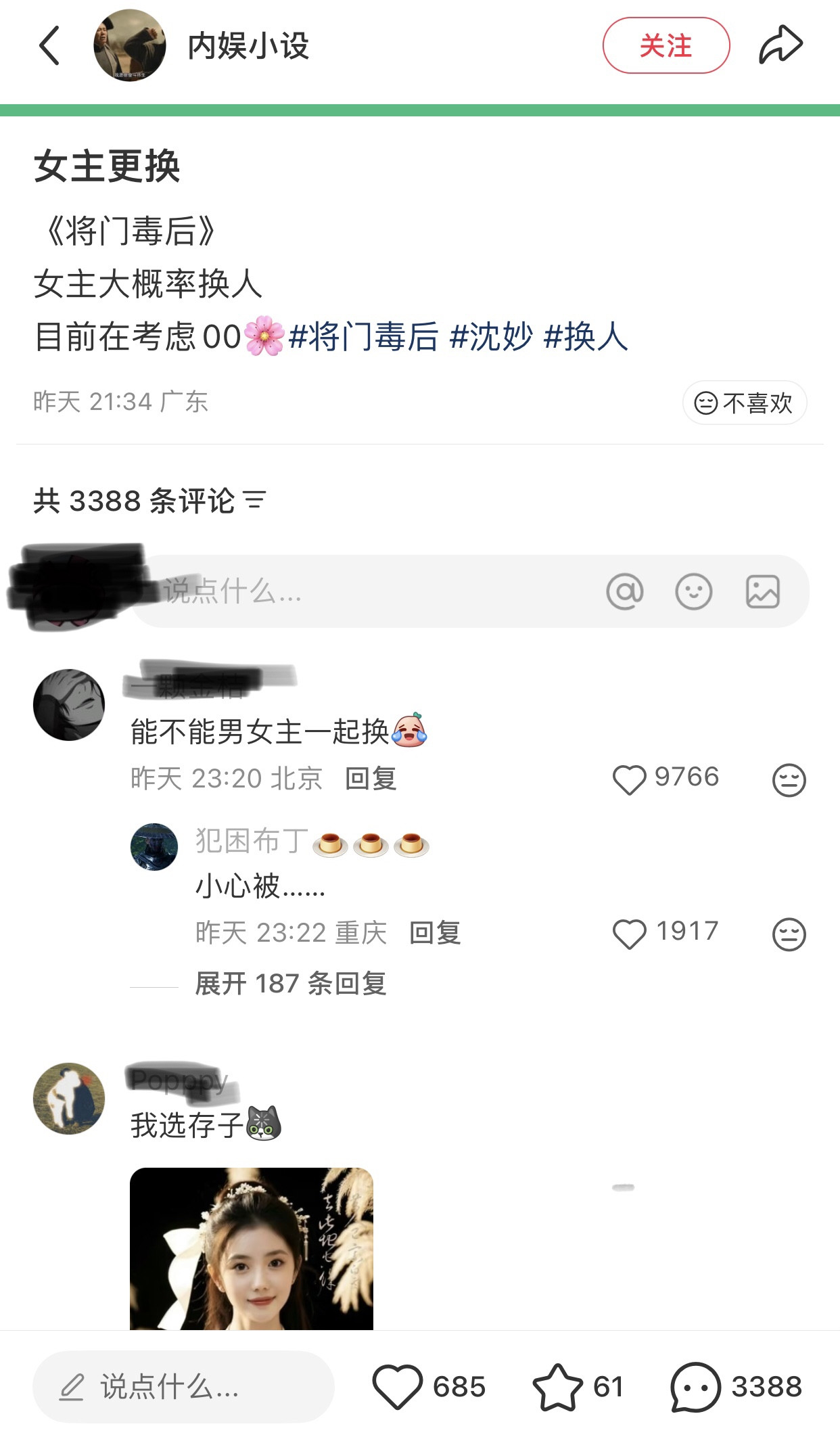Screen dimensions: 840x1439
Task: Follow the author with 关注 button
Action: pyautogui.click(x=666, y=45)
